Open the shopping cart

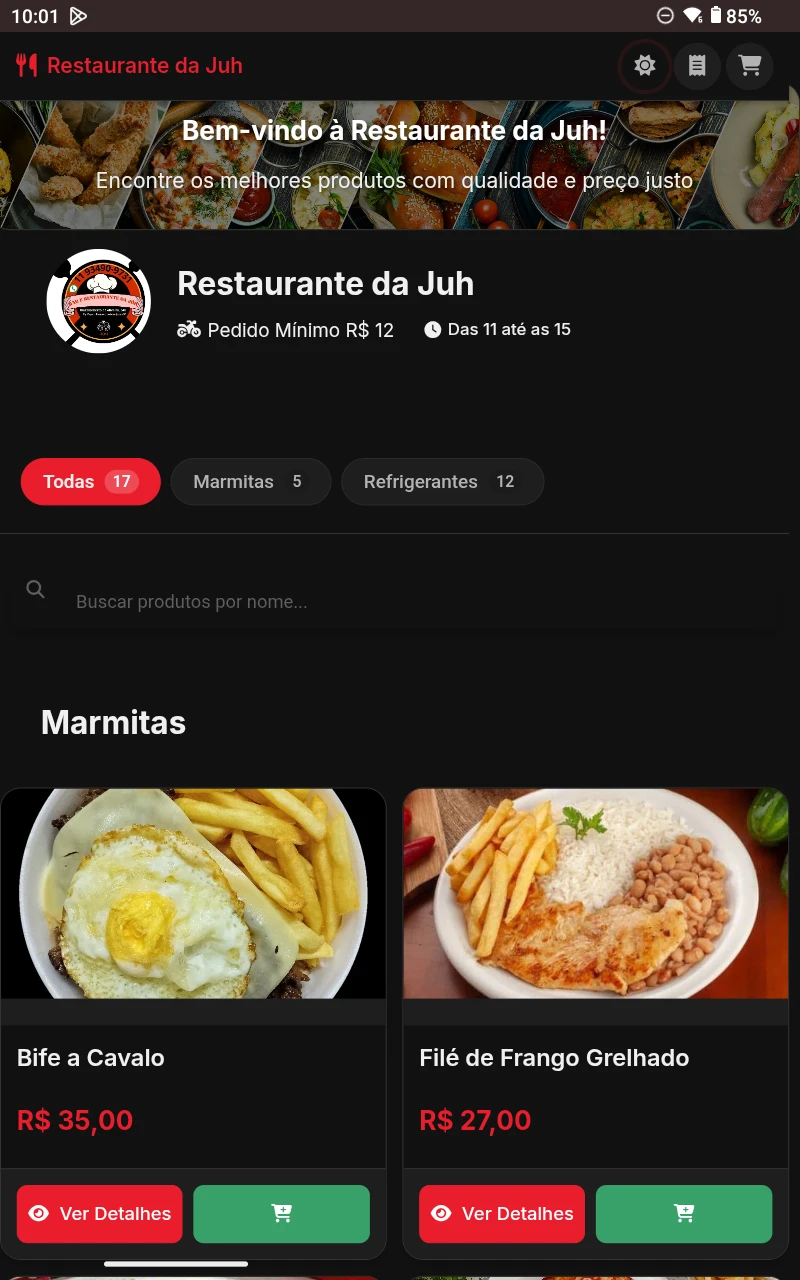coord(749,66)
